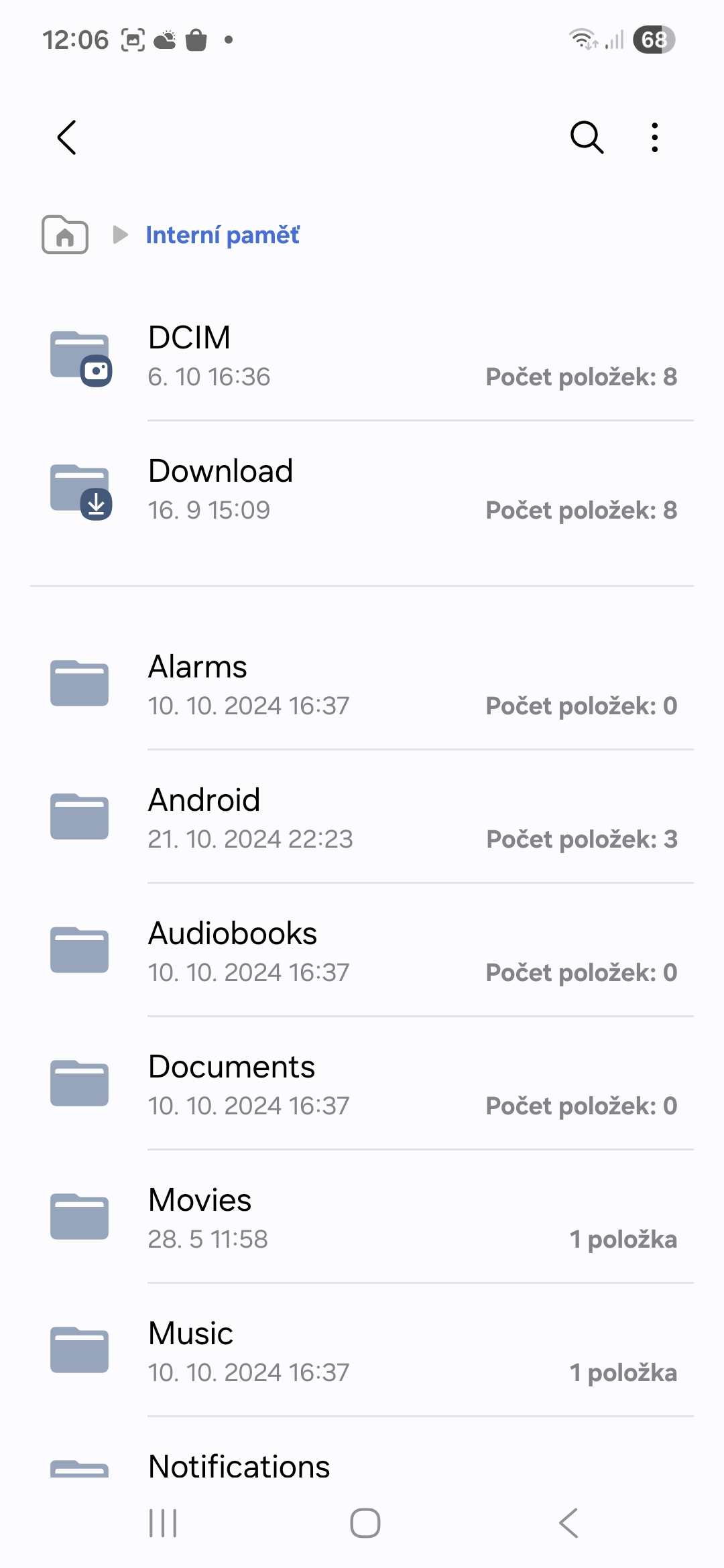This screenshot has width=724, height=1568.
Task: Browse the Audiobooks folder
Action: [362, 951]
